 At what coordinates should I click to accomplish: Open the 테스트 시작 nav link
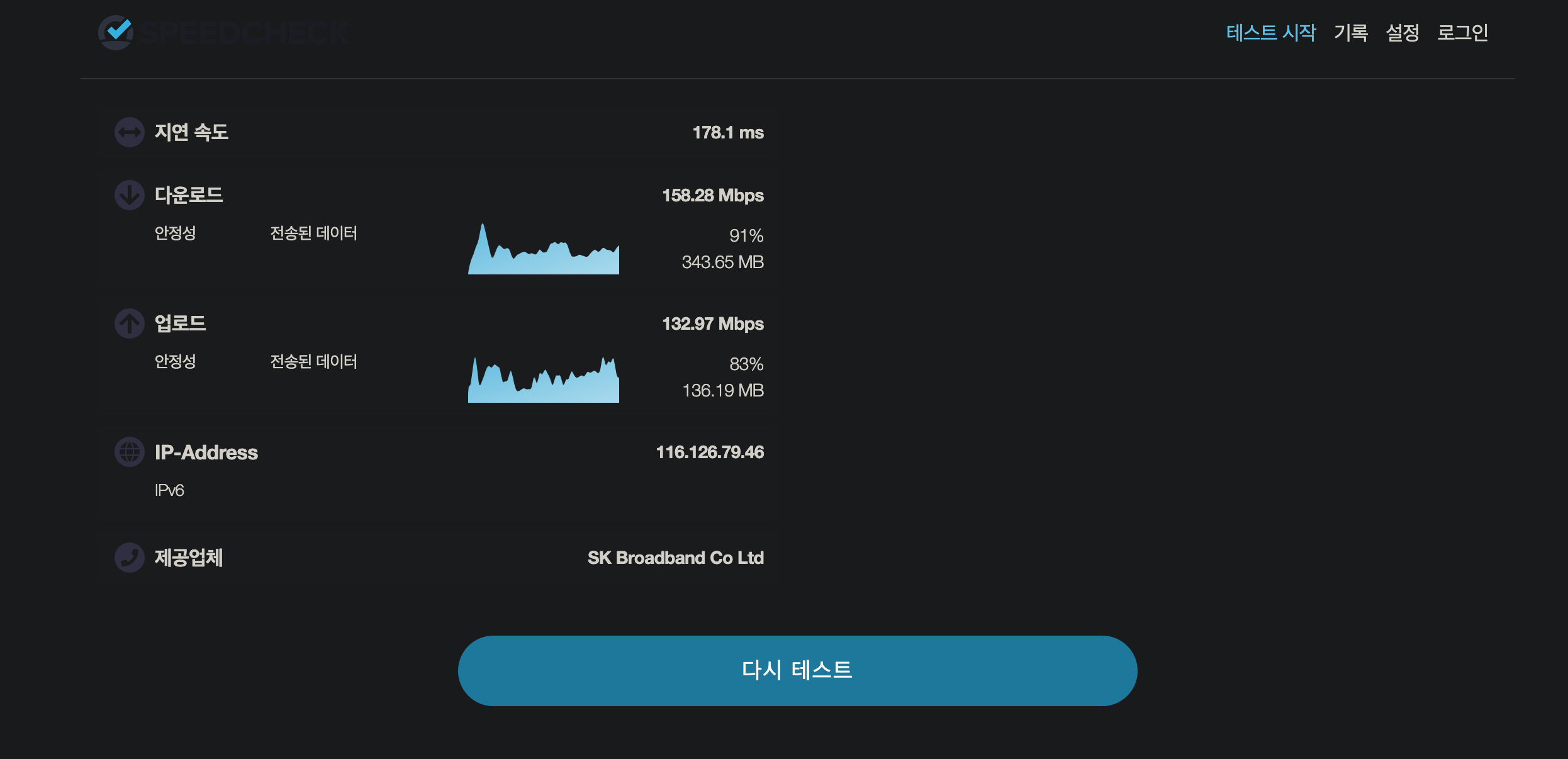click(1270, 32)
